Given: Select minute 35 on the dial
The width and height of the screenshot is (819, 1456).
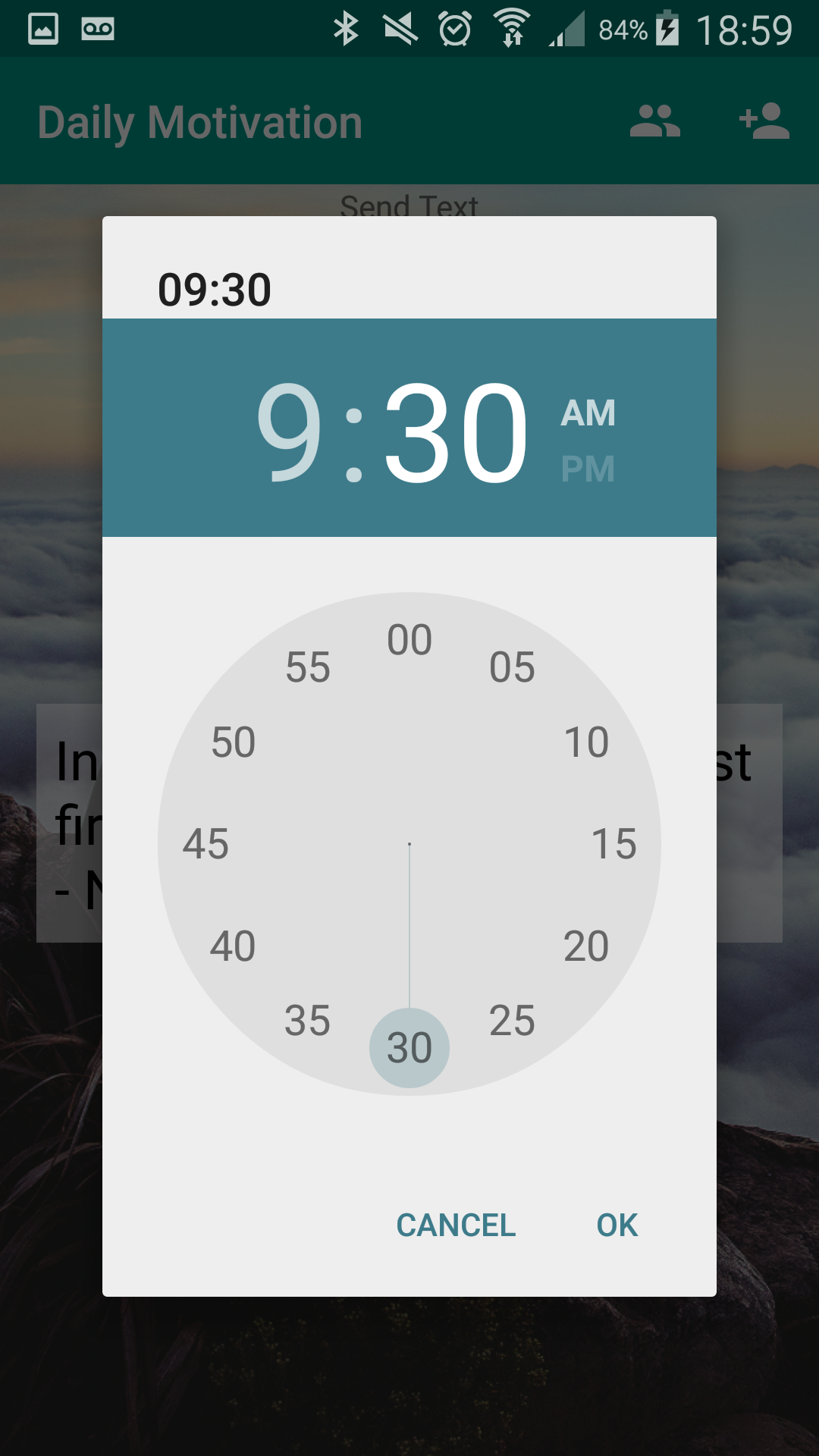Looking at the screenshot, I should [309, 1021].
